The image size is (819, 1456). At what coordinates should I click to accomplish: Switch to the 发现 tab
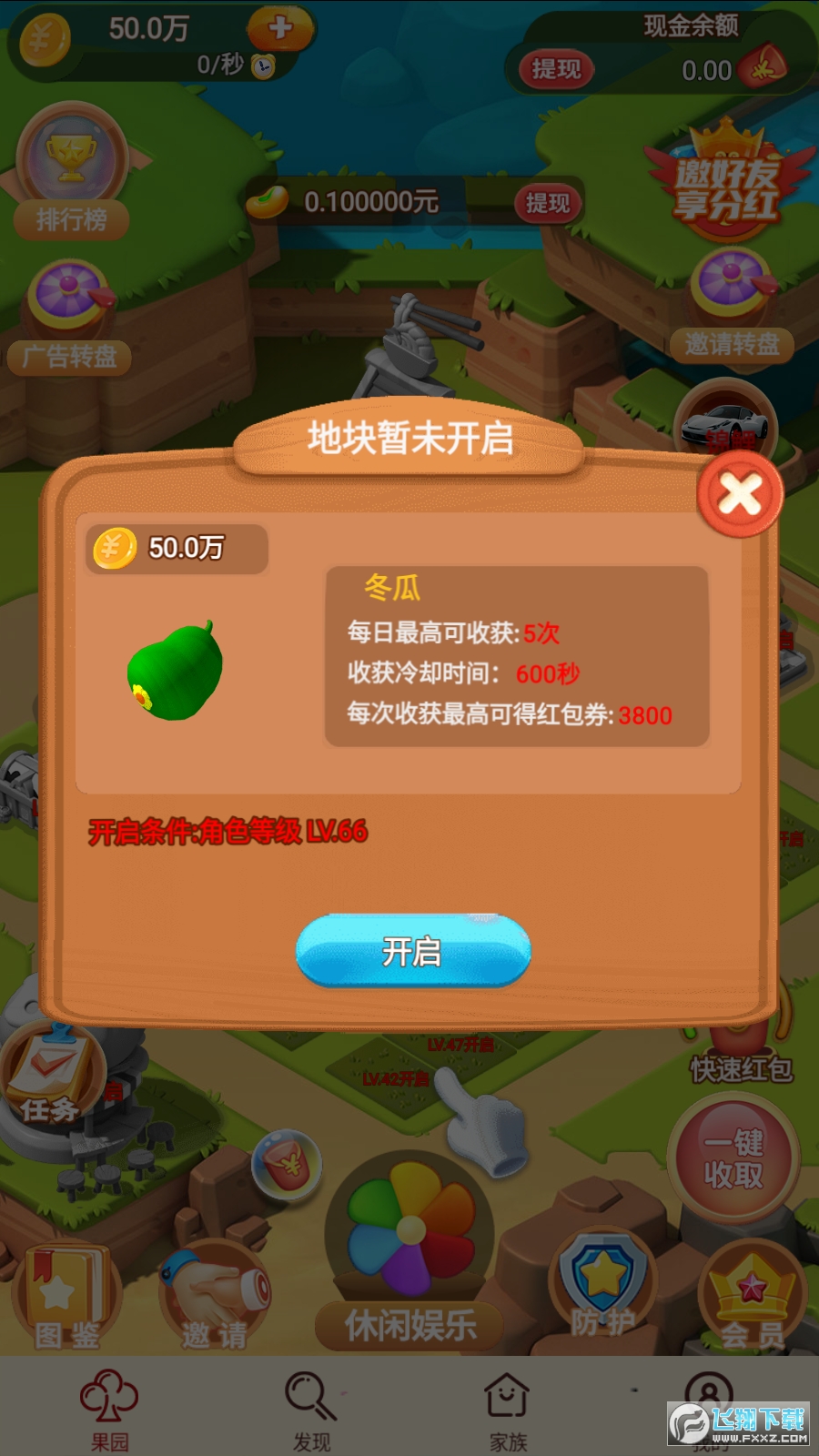click(311, 1409)
